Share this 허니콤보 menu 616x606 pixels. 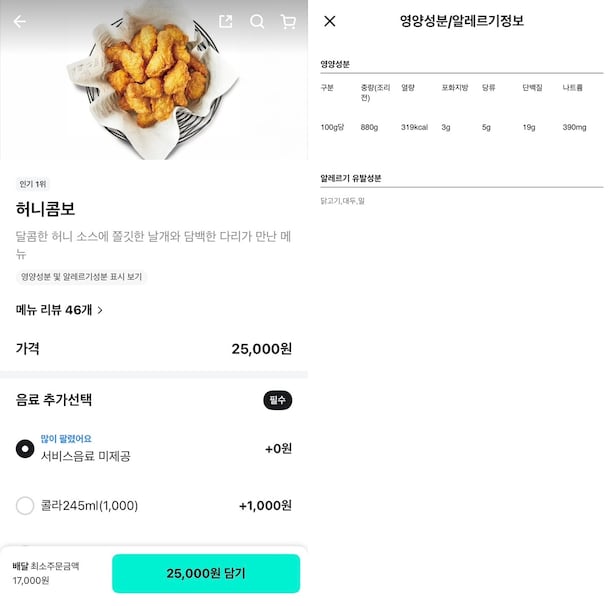[226, 21]
